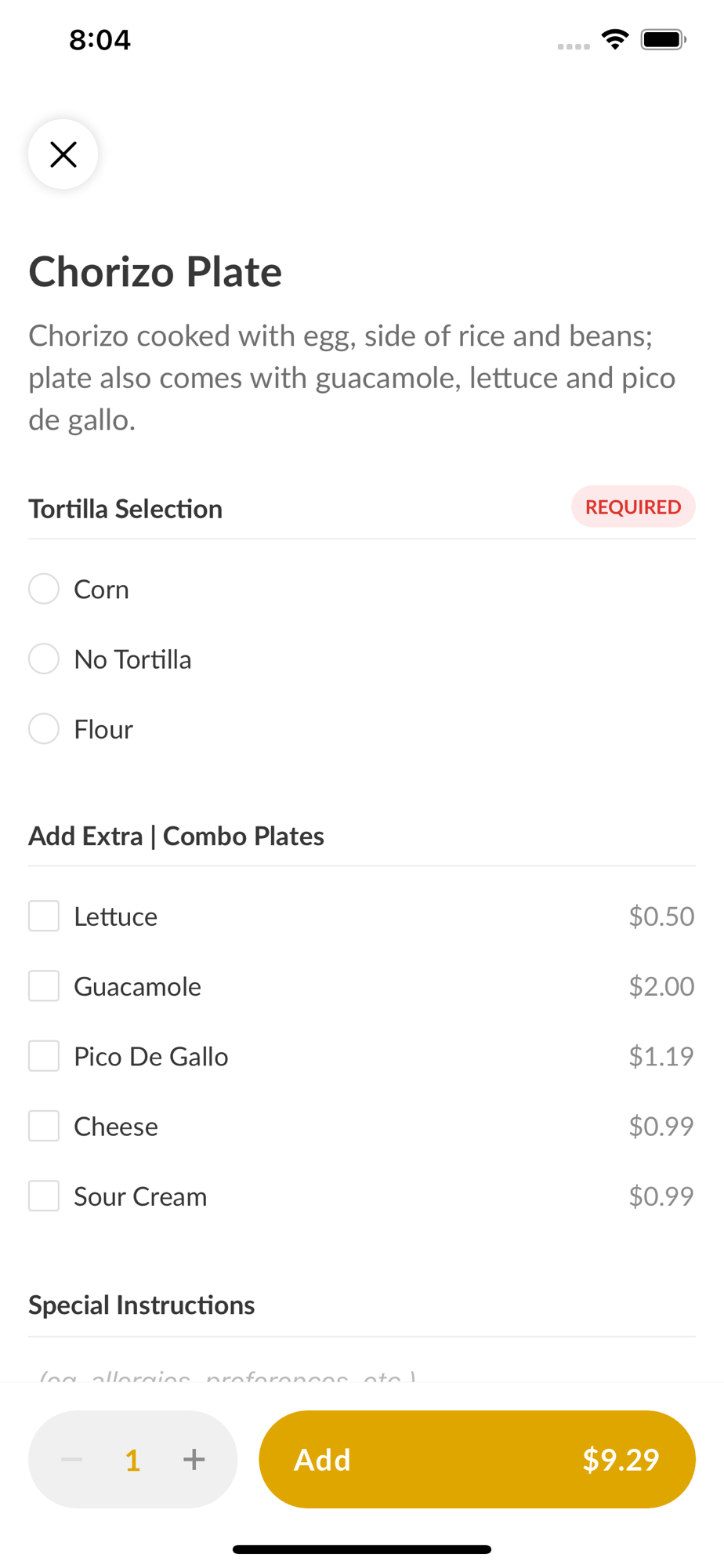The image size is (724, 1568).
Task: Close the Chorizo Plate item screen
Action: pyautogui.click(x=63, y=154)
